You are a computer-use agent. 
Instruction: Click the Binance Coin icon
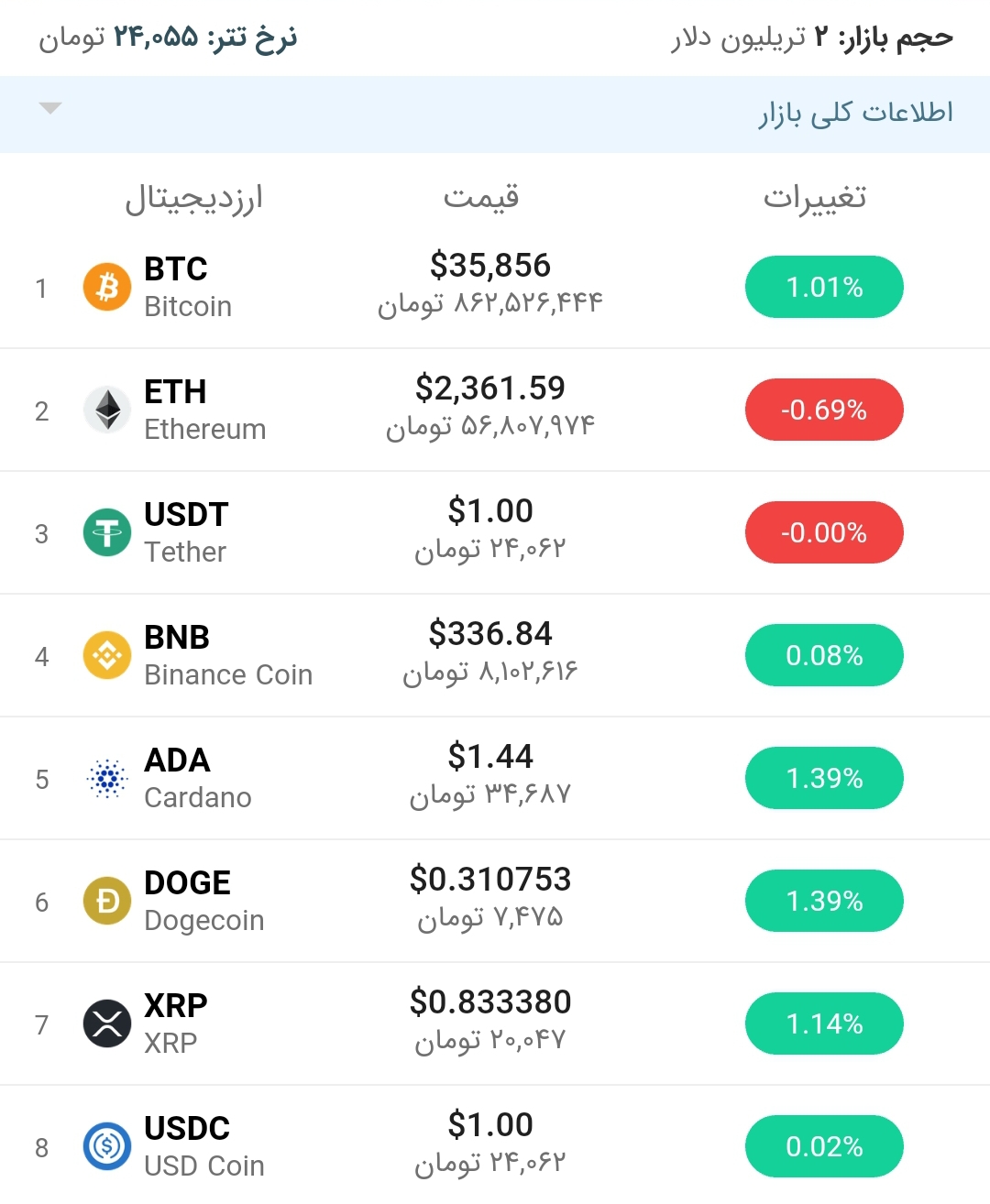(x=106, y=655)
